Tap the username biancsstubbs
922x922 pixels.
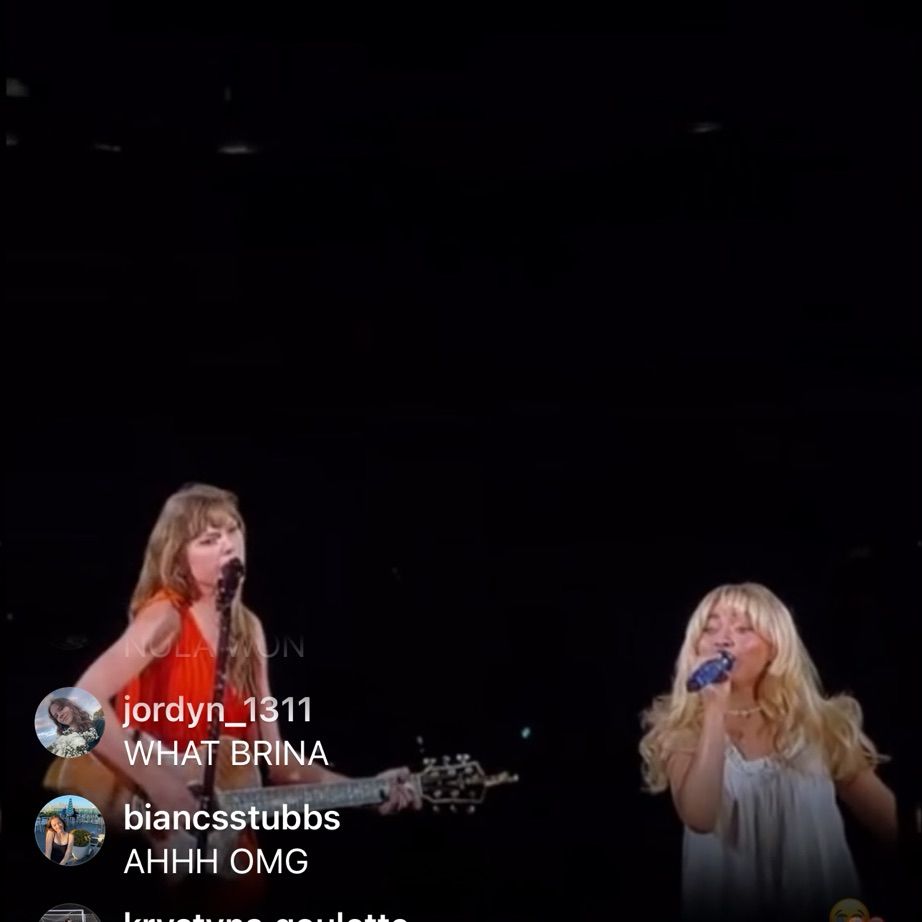[x=231, y=818]
